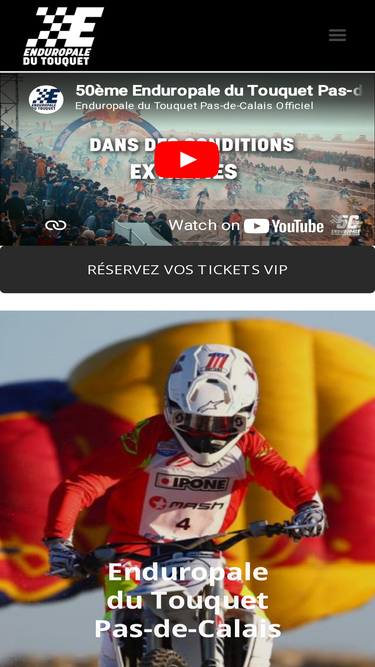Open the video title link on YouTube
Viewport: 375px width, 667px height.
219,91
